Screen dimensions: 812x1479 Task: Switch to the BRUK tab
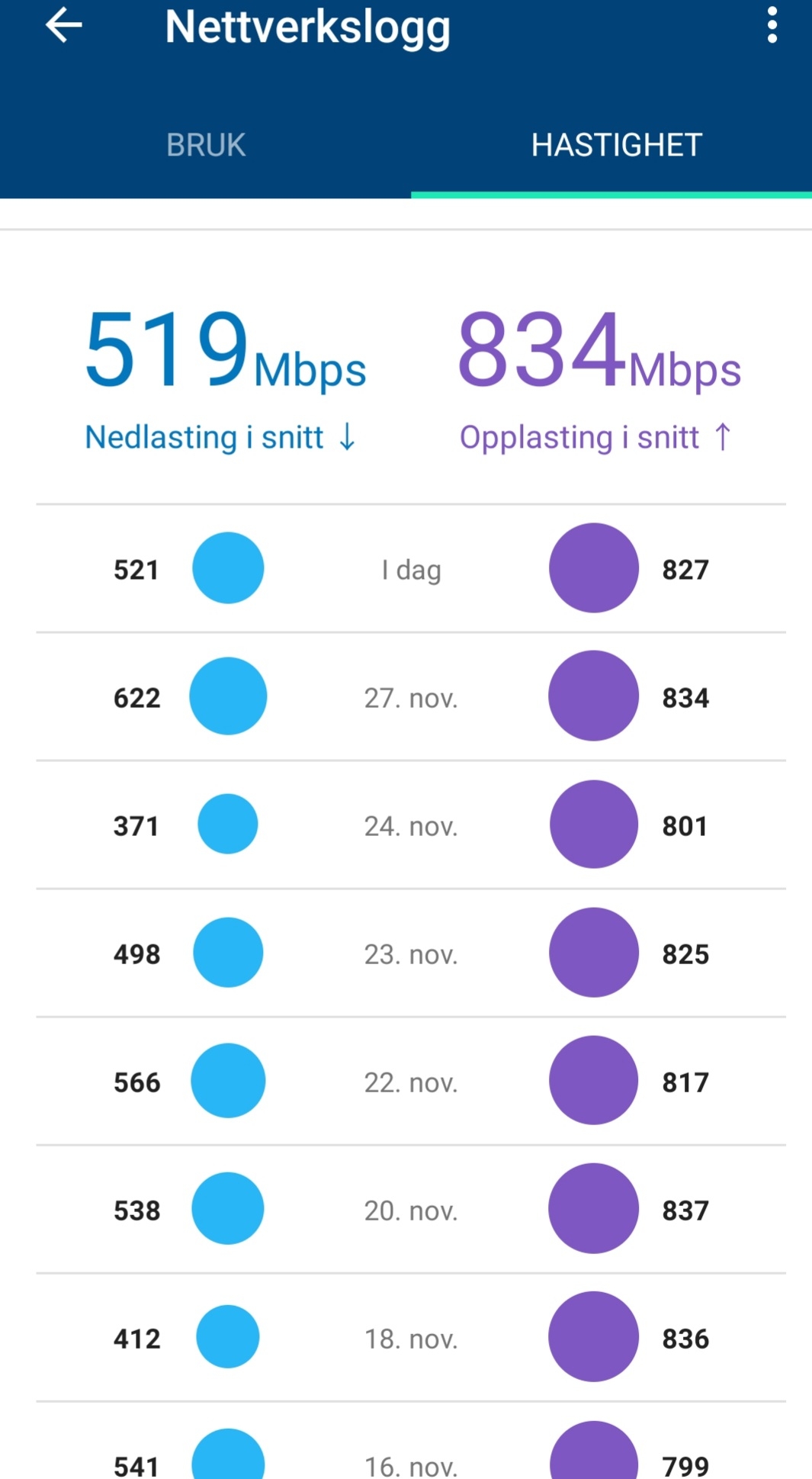(x=206, y=145)
